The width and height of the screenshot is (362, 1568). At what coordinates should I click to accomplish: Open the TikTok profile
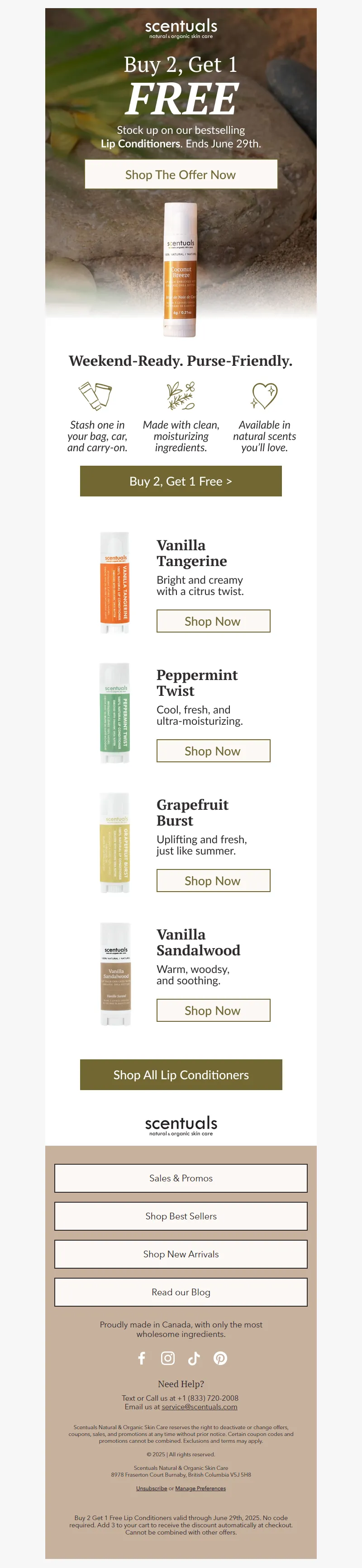tap(194, 1358)
